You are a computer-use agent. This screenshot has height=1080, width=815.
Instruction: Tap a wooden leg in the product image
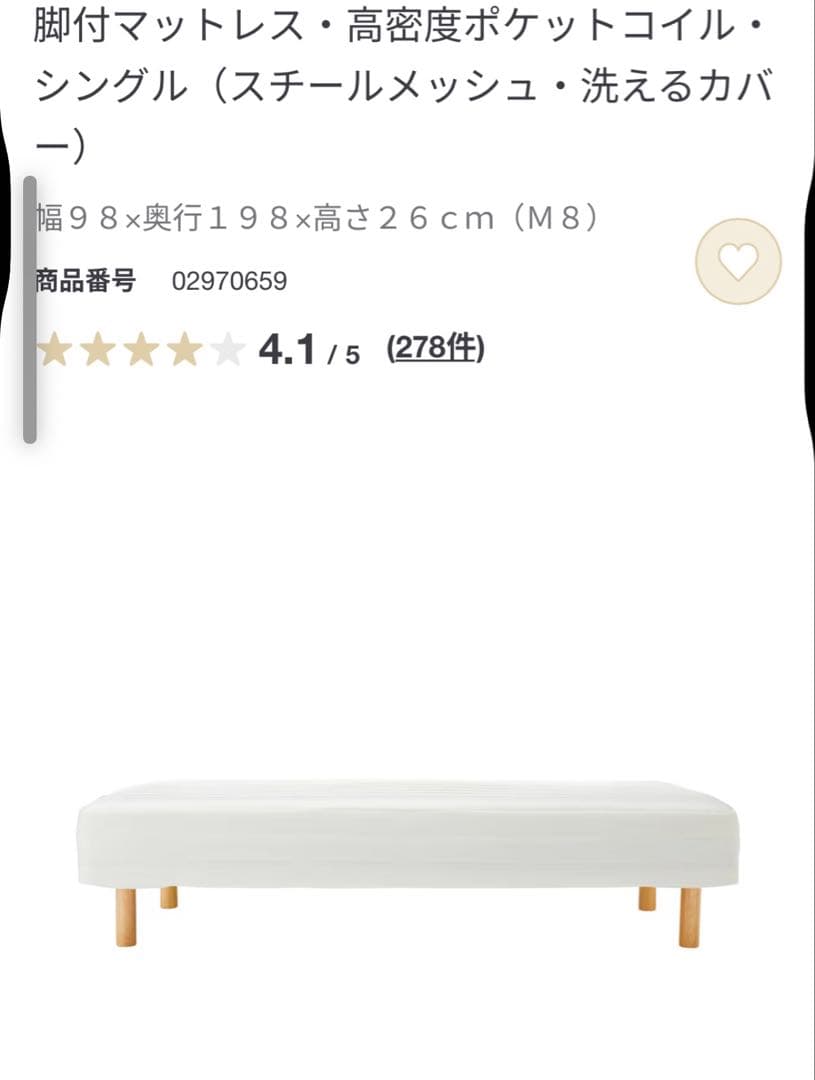(x=124, y=920)
